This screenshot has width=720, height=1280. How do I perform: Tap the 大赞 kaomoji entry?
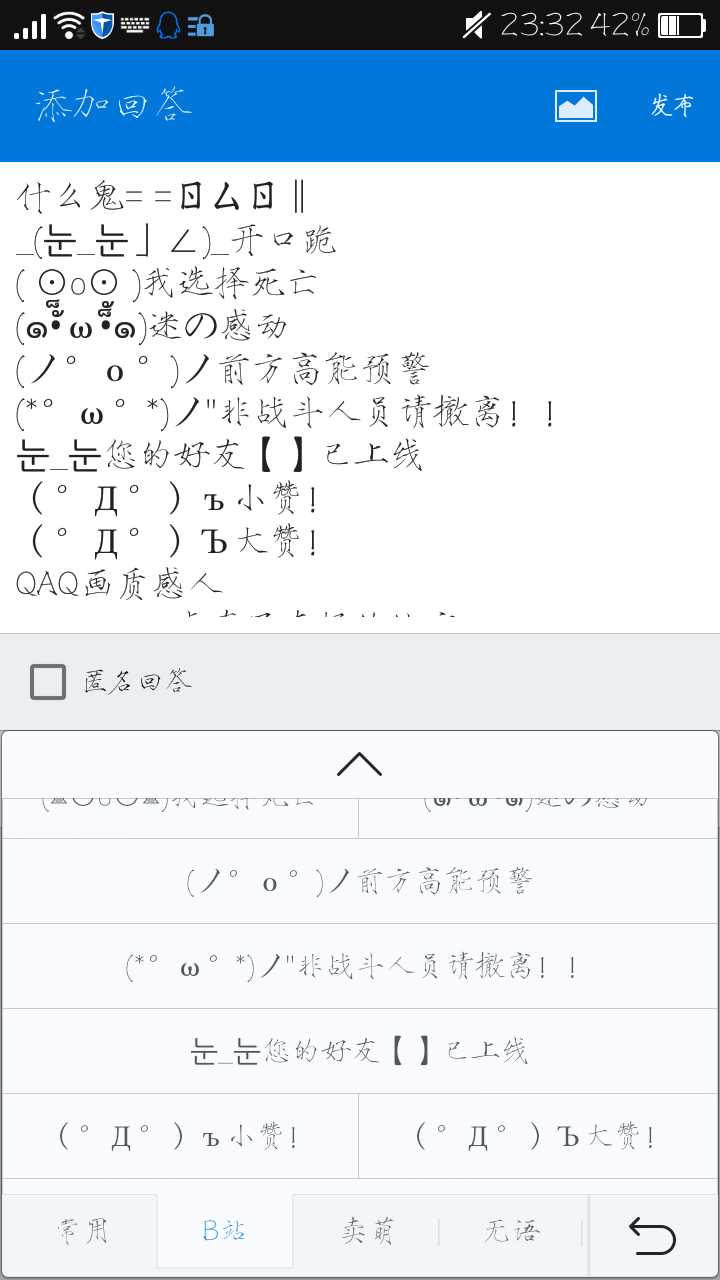coord(540,1135)
